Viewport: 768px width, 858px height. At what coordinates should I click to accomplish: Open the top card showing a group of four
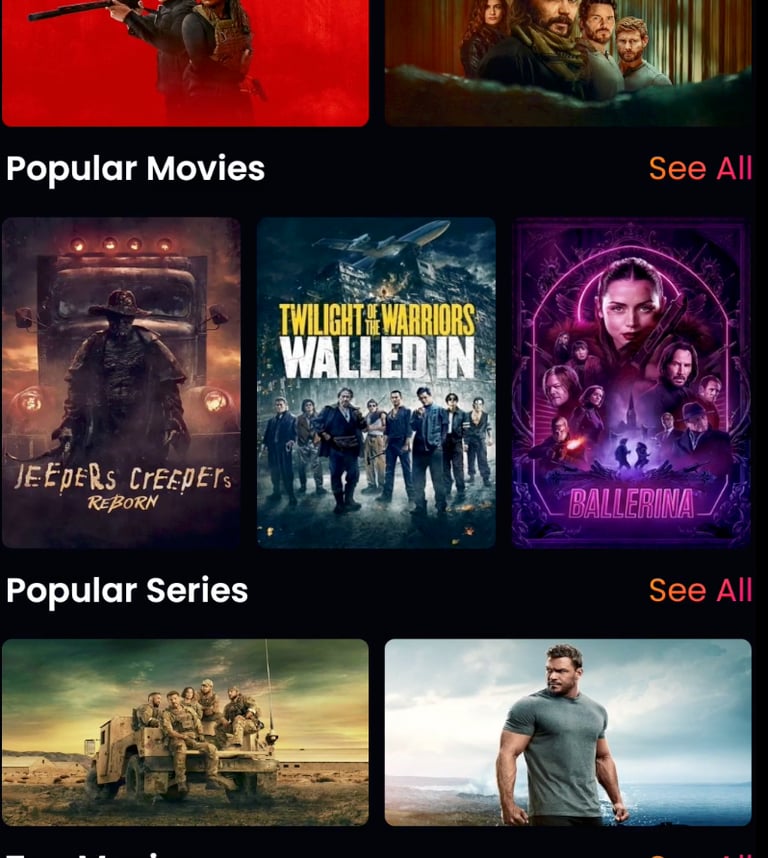(x=568, y=62)
